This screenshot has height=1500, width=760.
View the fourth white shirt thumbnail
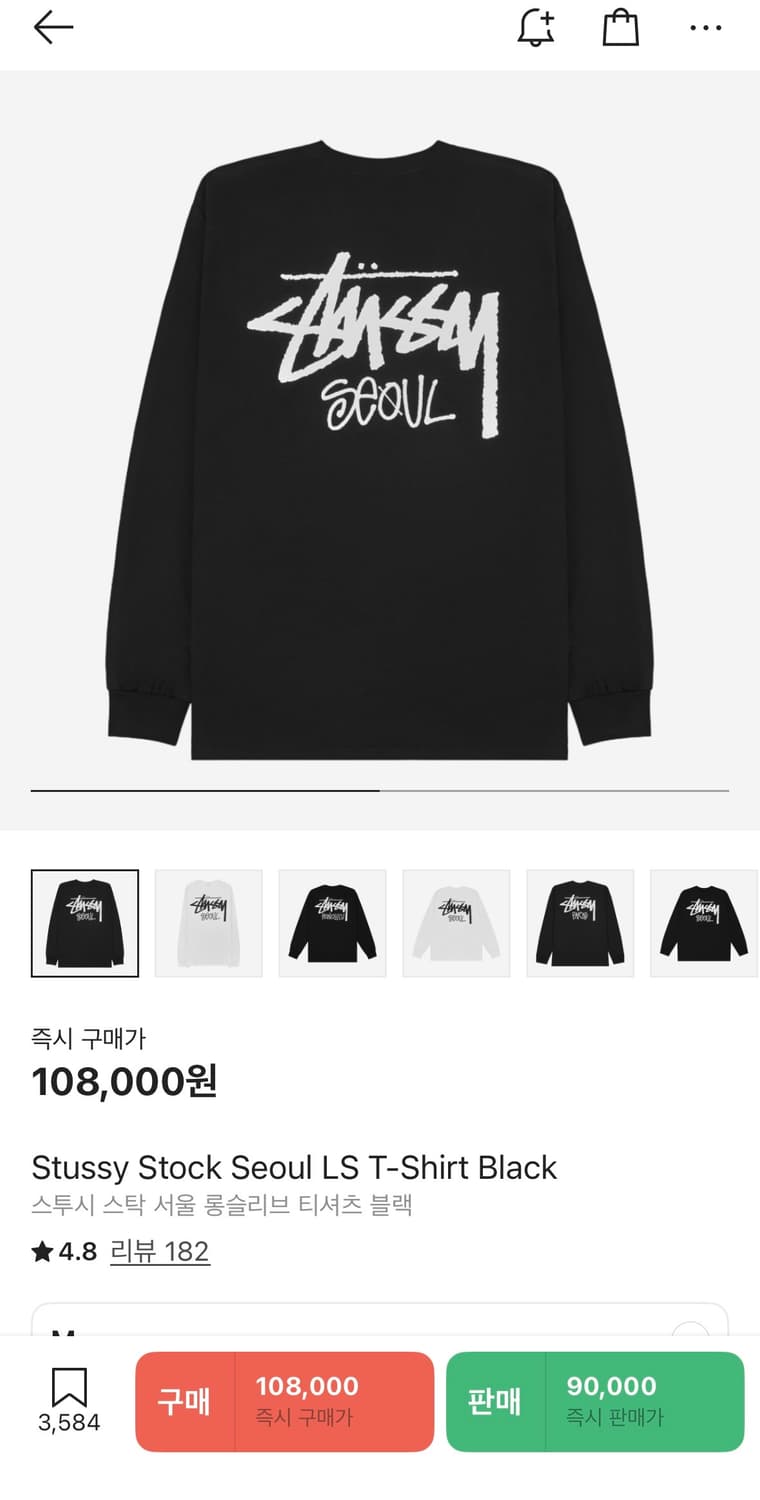(456, 923)
